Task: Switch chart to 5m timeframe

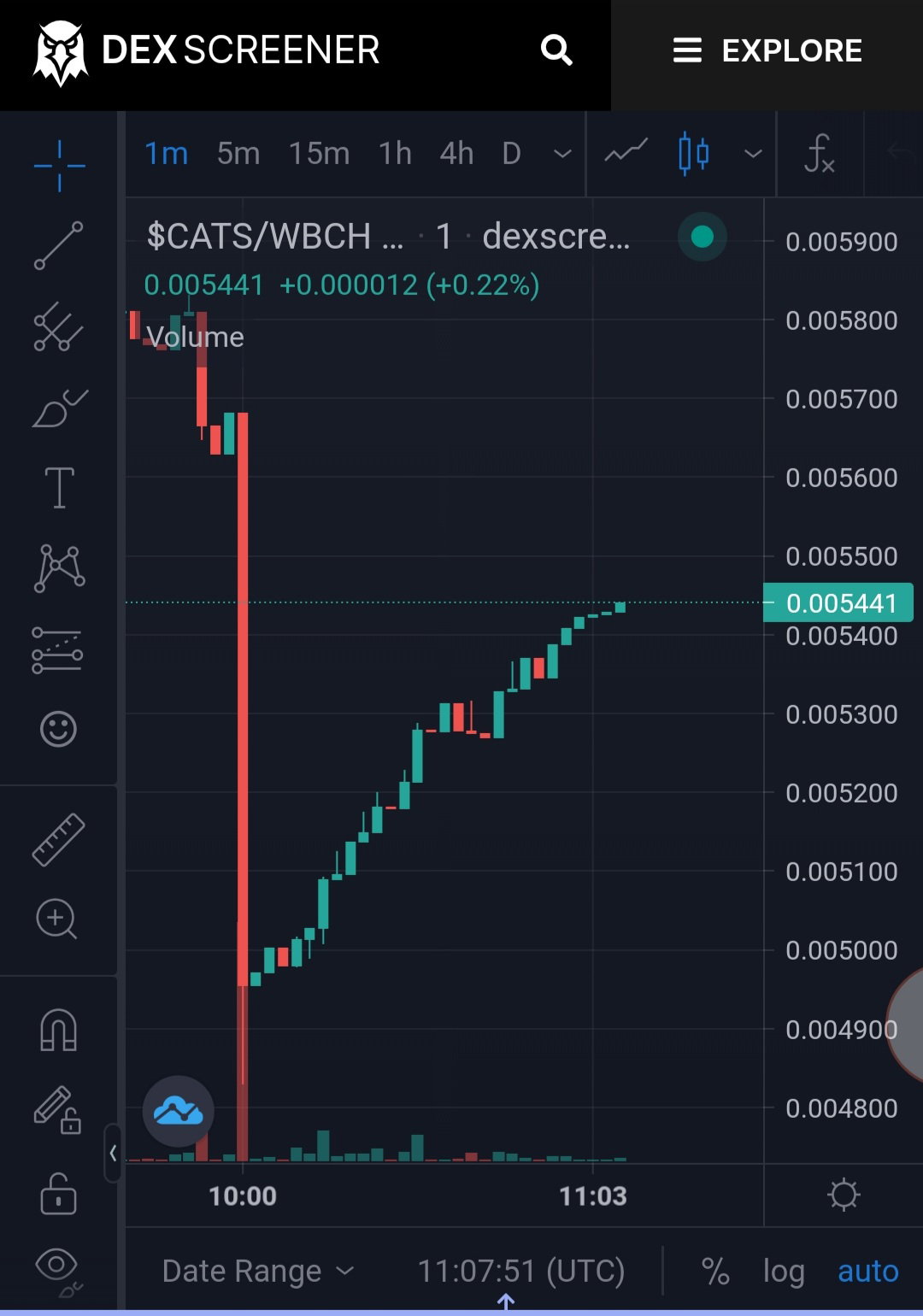Action: [238, 154]
